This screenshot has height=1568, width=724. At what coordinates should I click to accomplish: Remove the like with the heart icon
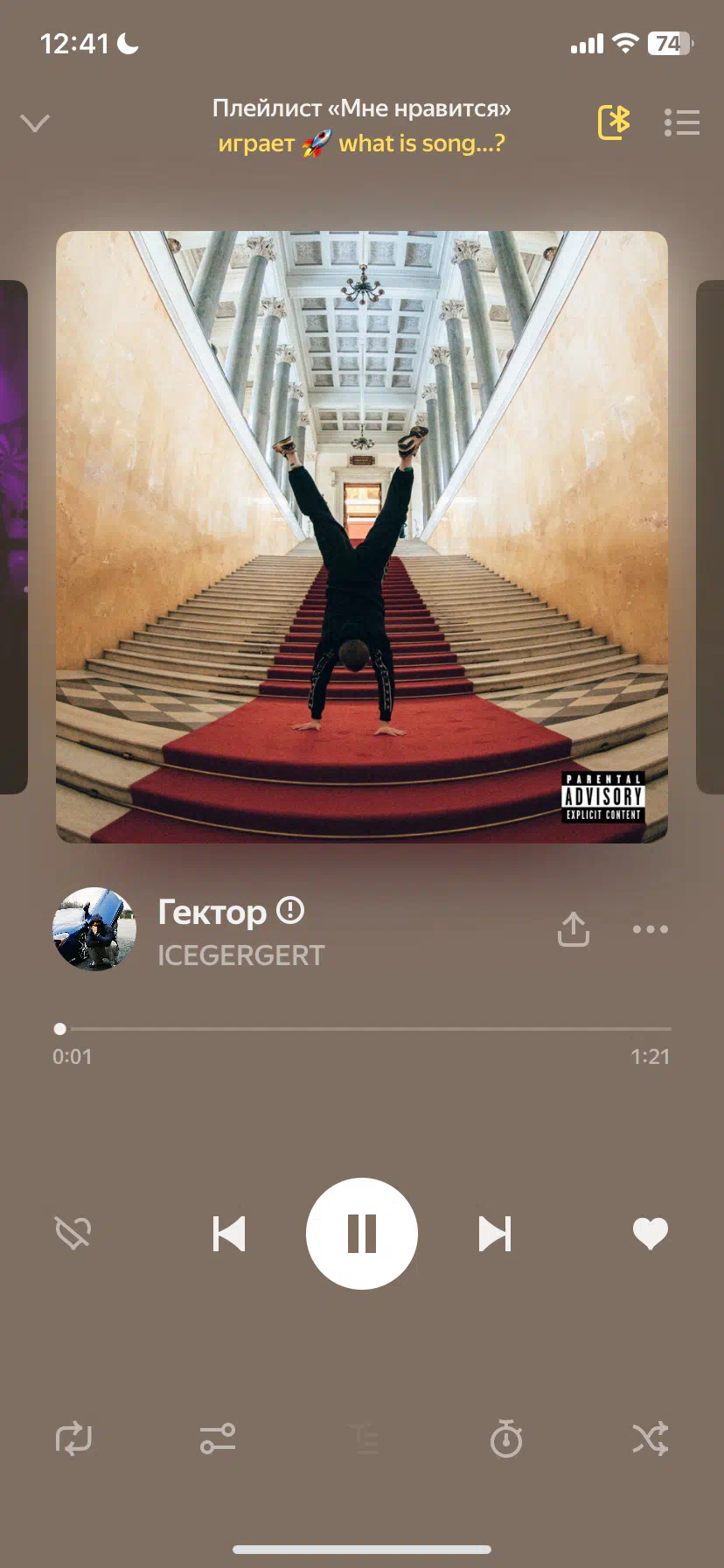(651, 1234)
